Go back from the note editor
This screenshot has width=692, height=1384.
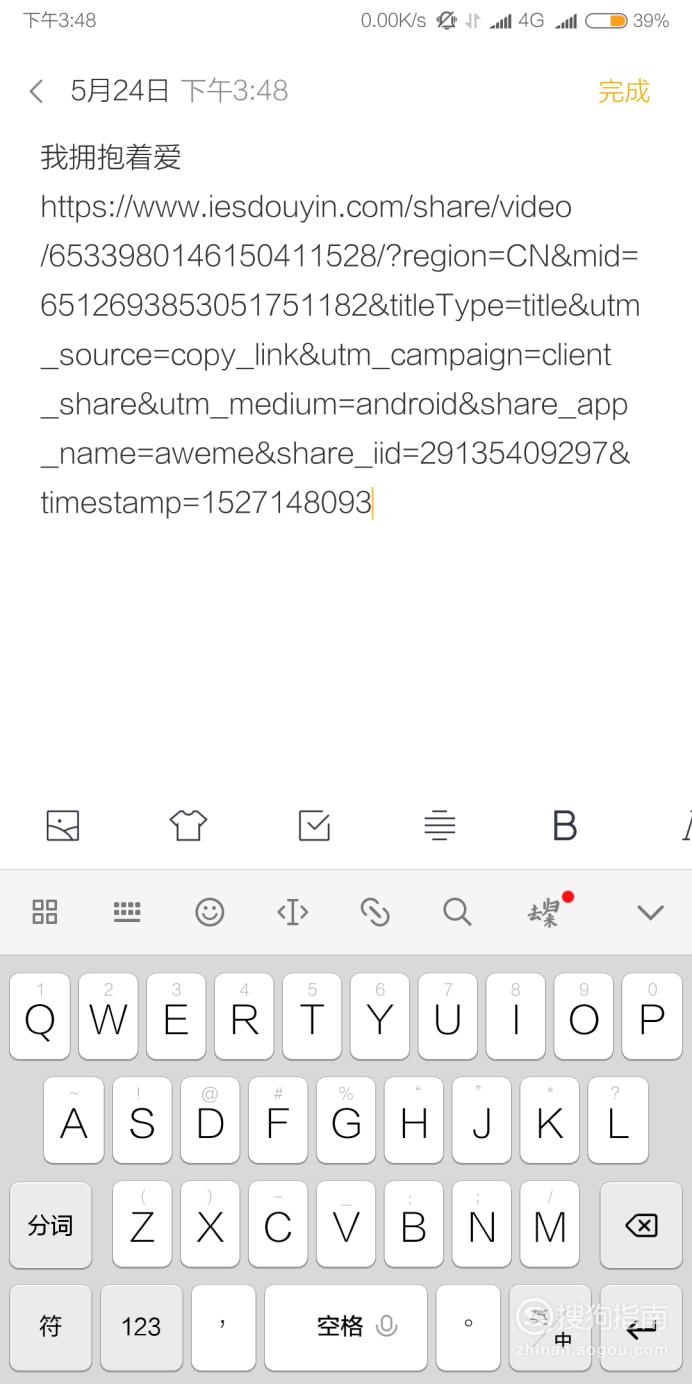[36, 92]
